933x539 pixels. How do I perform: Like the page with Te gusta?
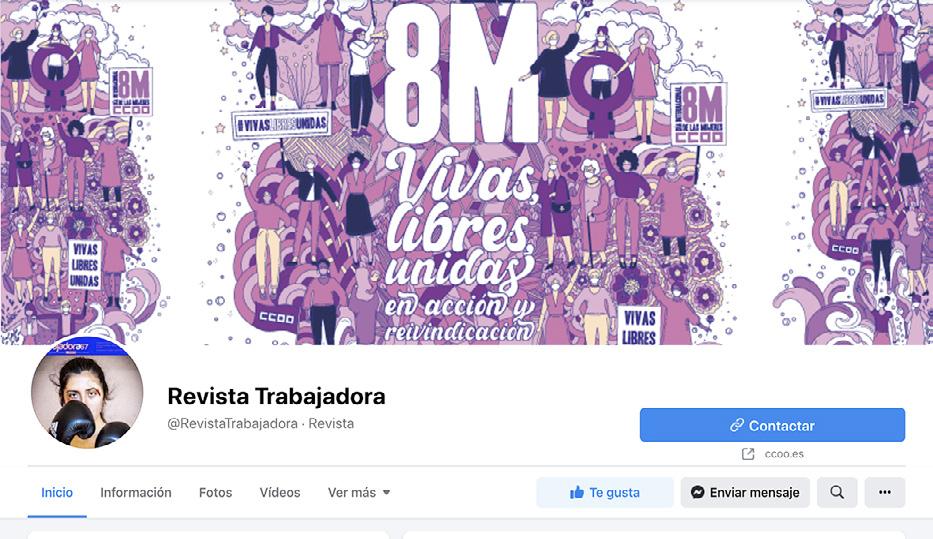604,492
